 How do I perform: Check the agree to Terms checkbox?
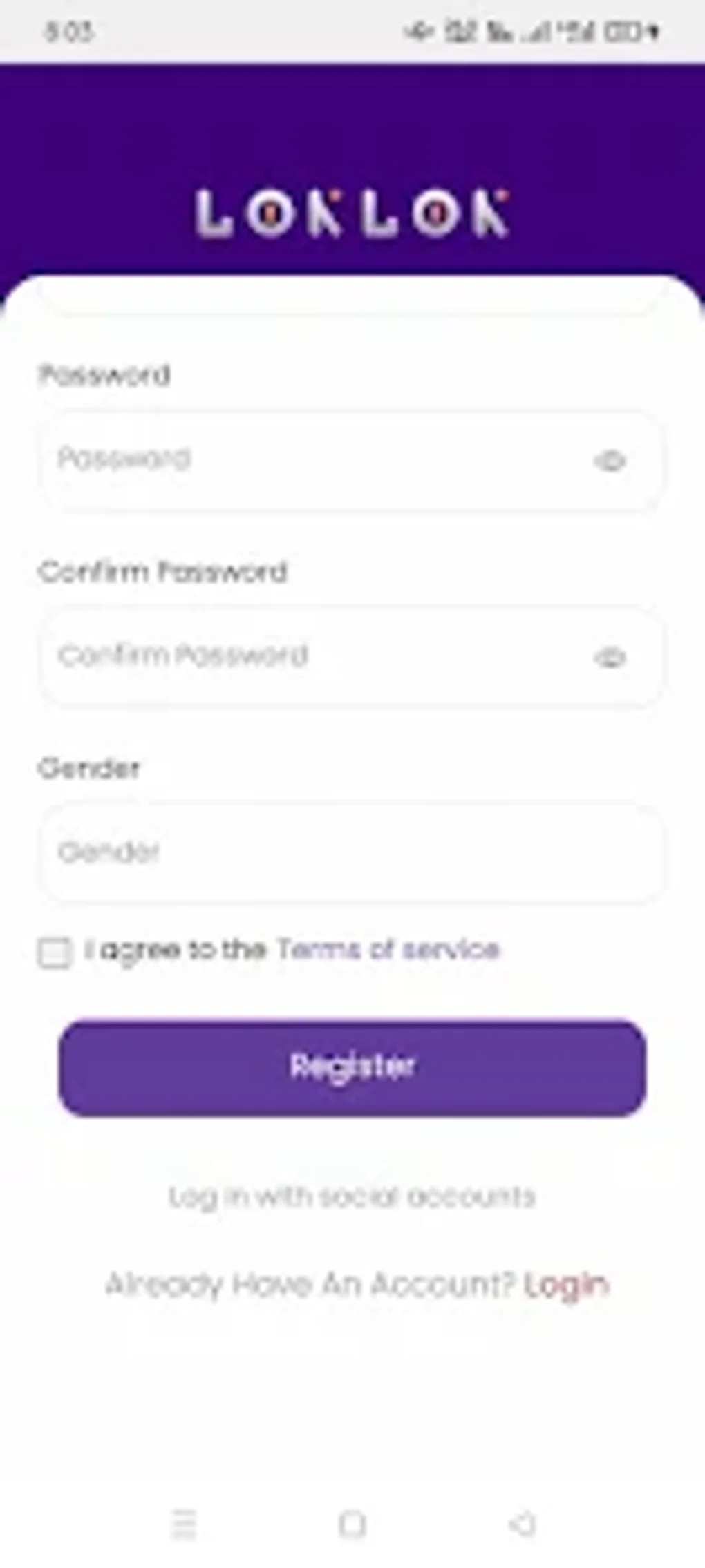(55, 953)
